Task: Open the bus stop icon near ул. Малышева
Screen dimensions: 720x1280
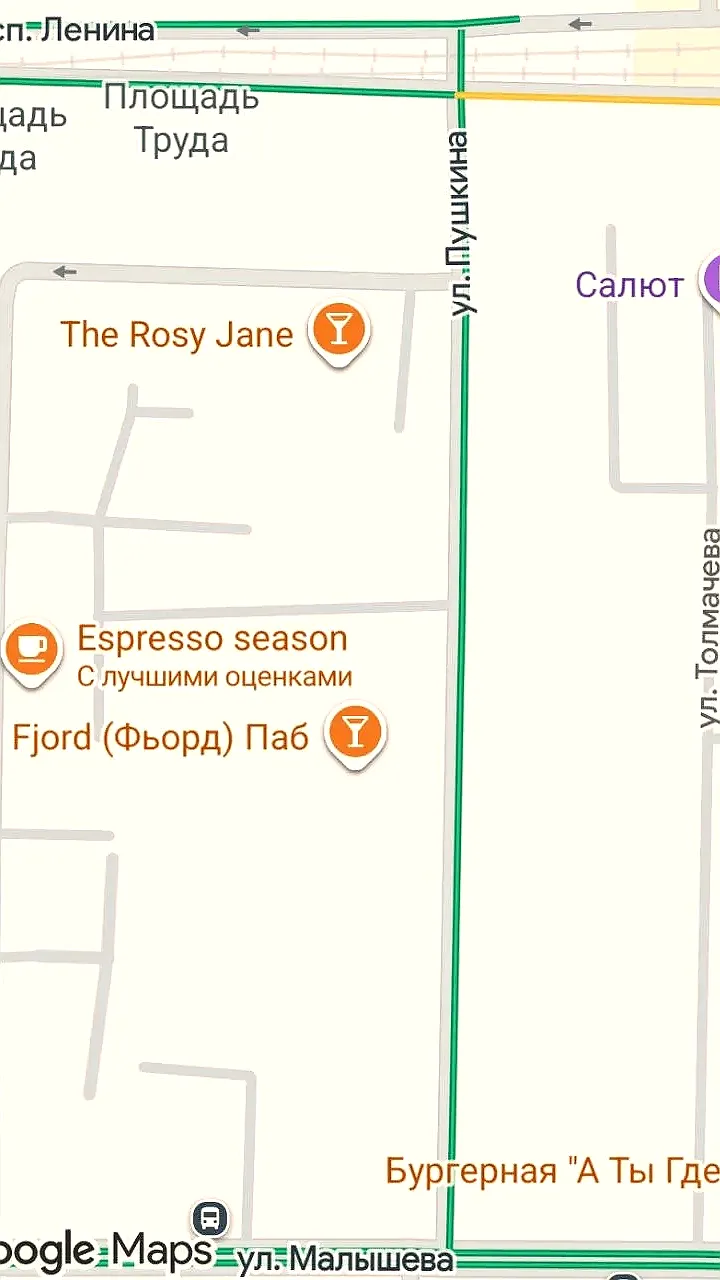Action: 210,1220
